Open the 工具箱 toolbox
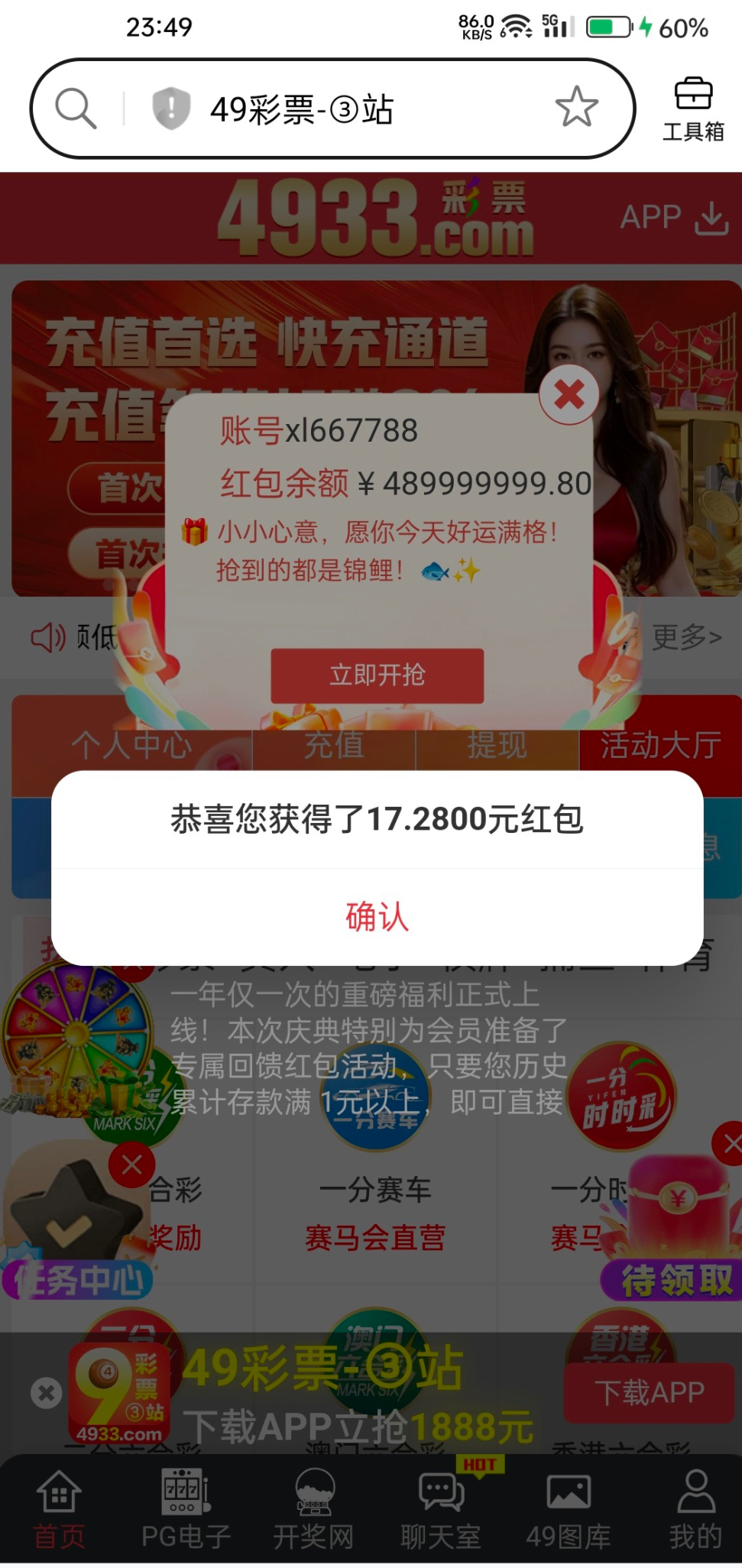The image size is (742, 1568). pyautogui.click(x=692, y=109)
